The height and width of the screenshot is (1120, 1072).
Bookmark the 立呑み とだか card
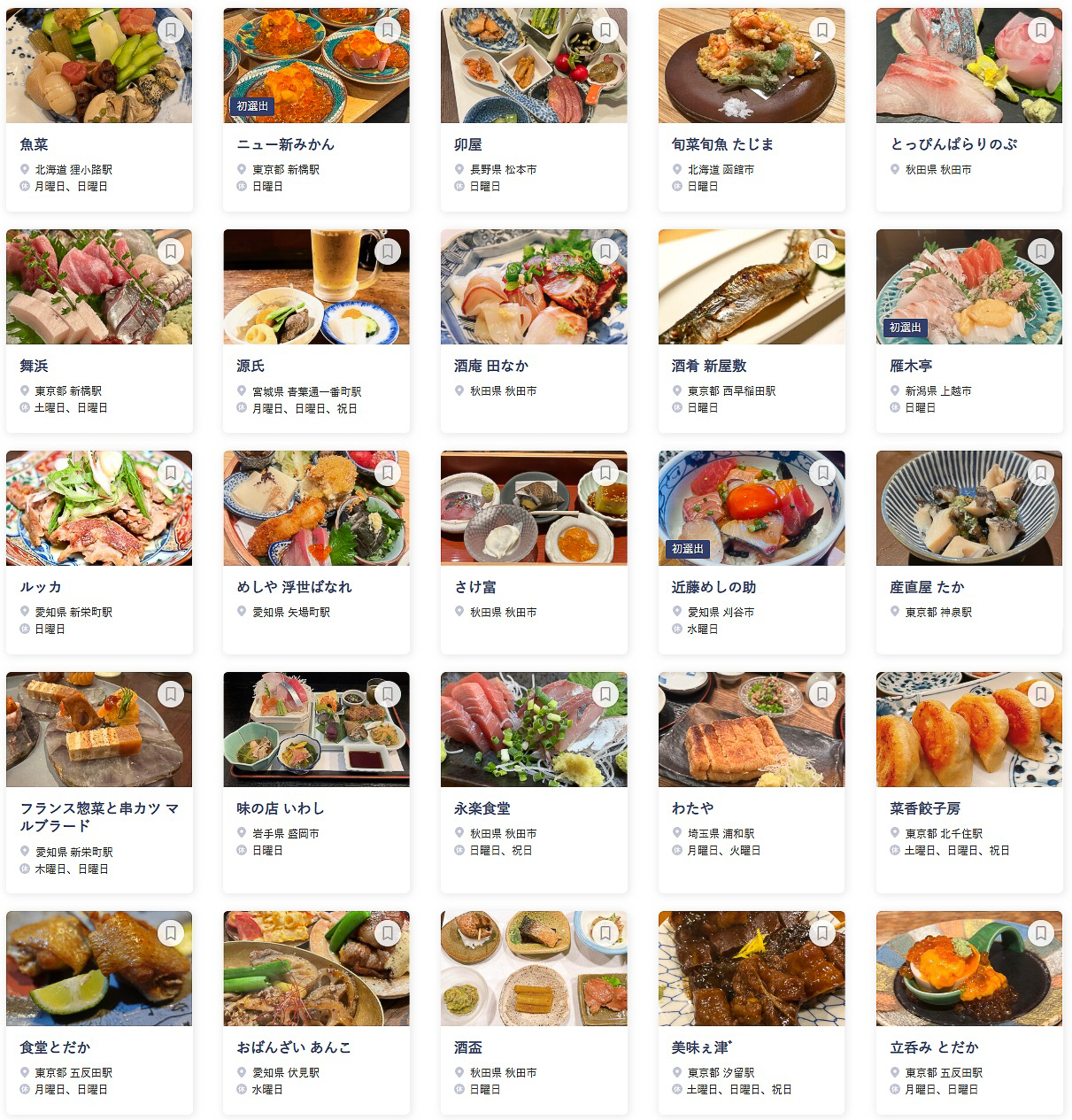tap(1039, 932)
